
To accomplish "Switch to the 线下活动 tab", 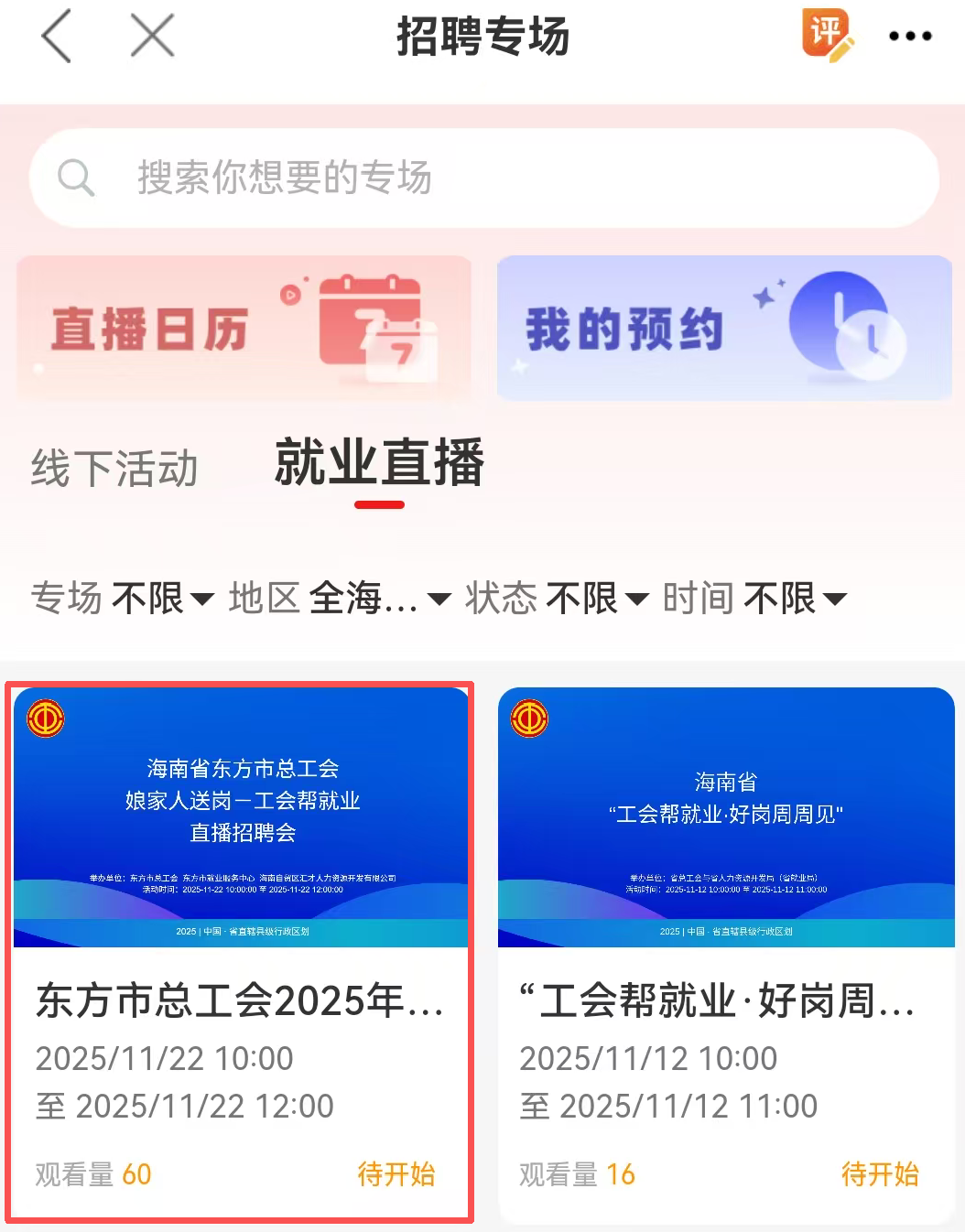I will [x=114, y=467].
